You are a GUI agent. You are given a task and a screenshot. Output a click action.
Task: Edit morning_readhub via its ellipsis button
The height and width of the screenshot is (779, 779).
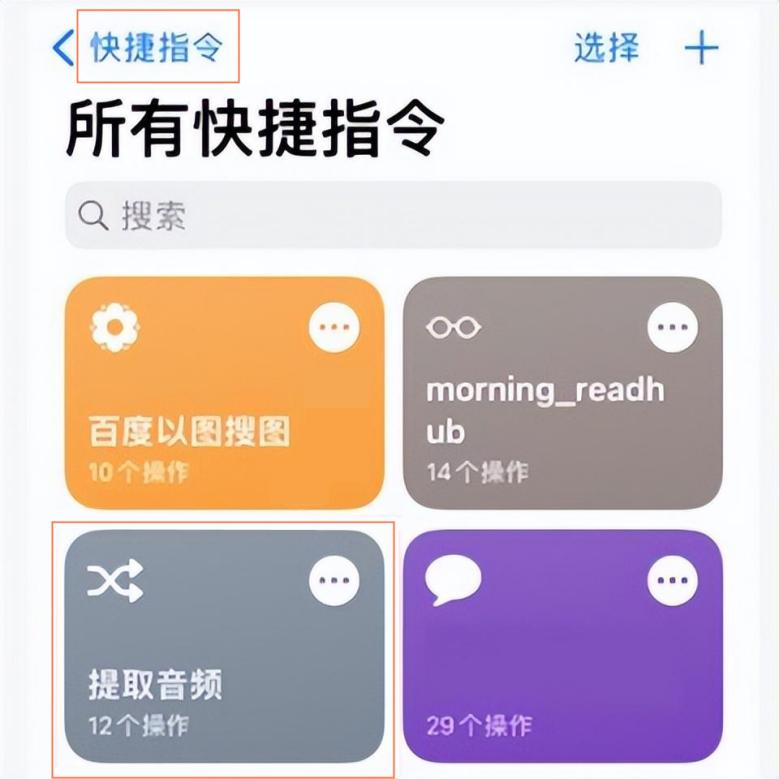[x=673, y=327]
